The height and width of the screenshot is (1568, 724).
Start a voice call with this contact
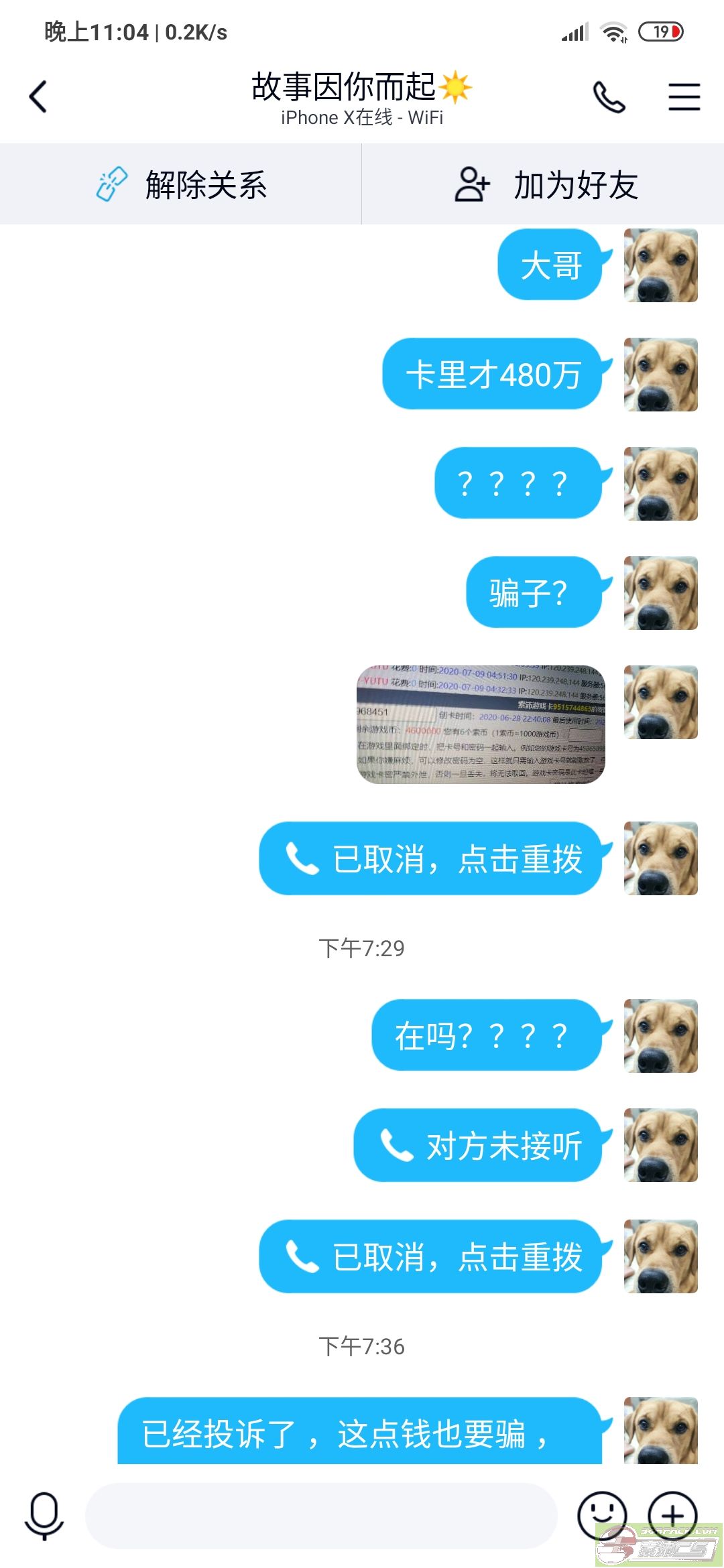pyautogui.click(x=609, y=97)
